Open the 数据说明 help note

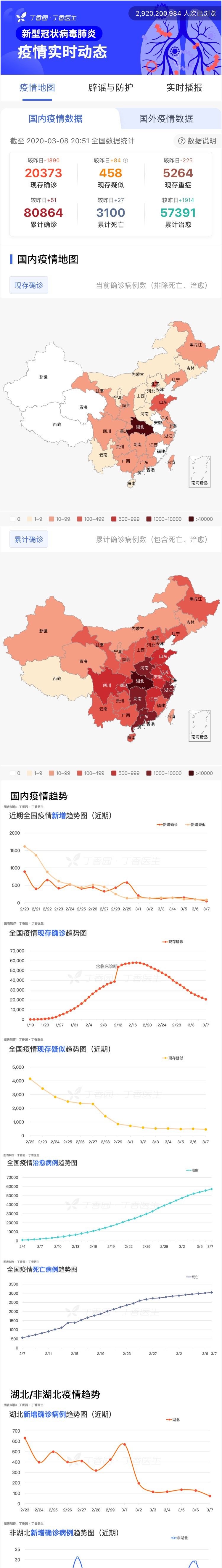197,141
